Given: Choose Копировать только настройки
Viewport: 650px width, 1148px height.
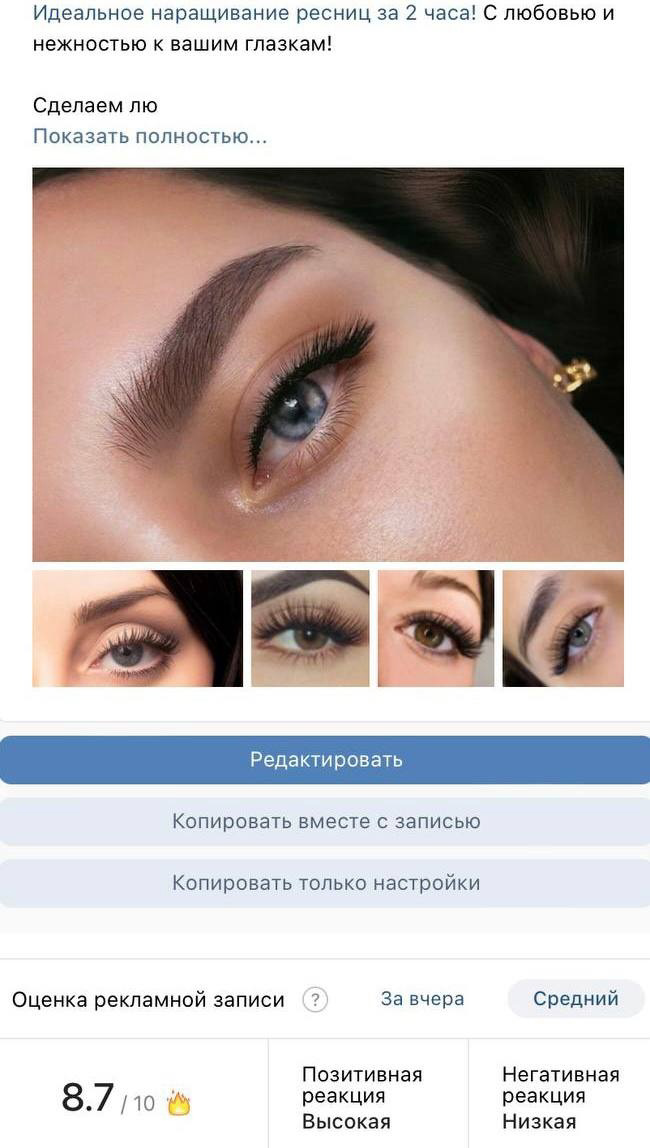Looking at the screenshot, I should pyautogui.click(x=325, y=883).
